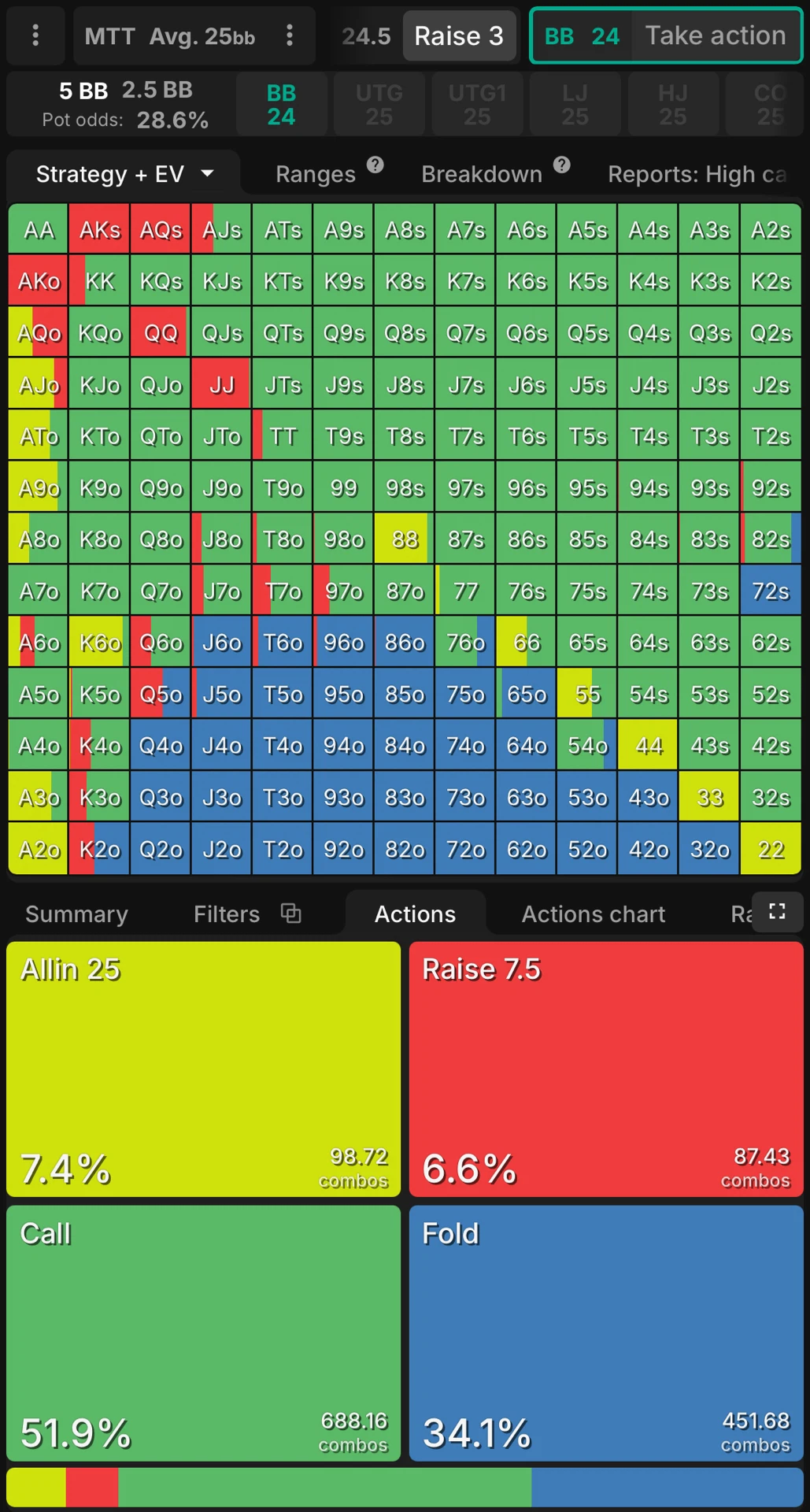810x1512 pixels.
Task: Tap BB 24 Take action
Action: 665,36
